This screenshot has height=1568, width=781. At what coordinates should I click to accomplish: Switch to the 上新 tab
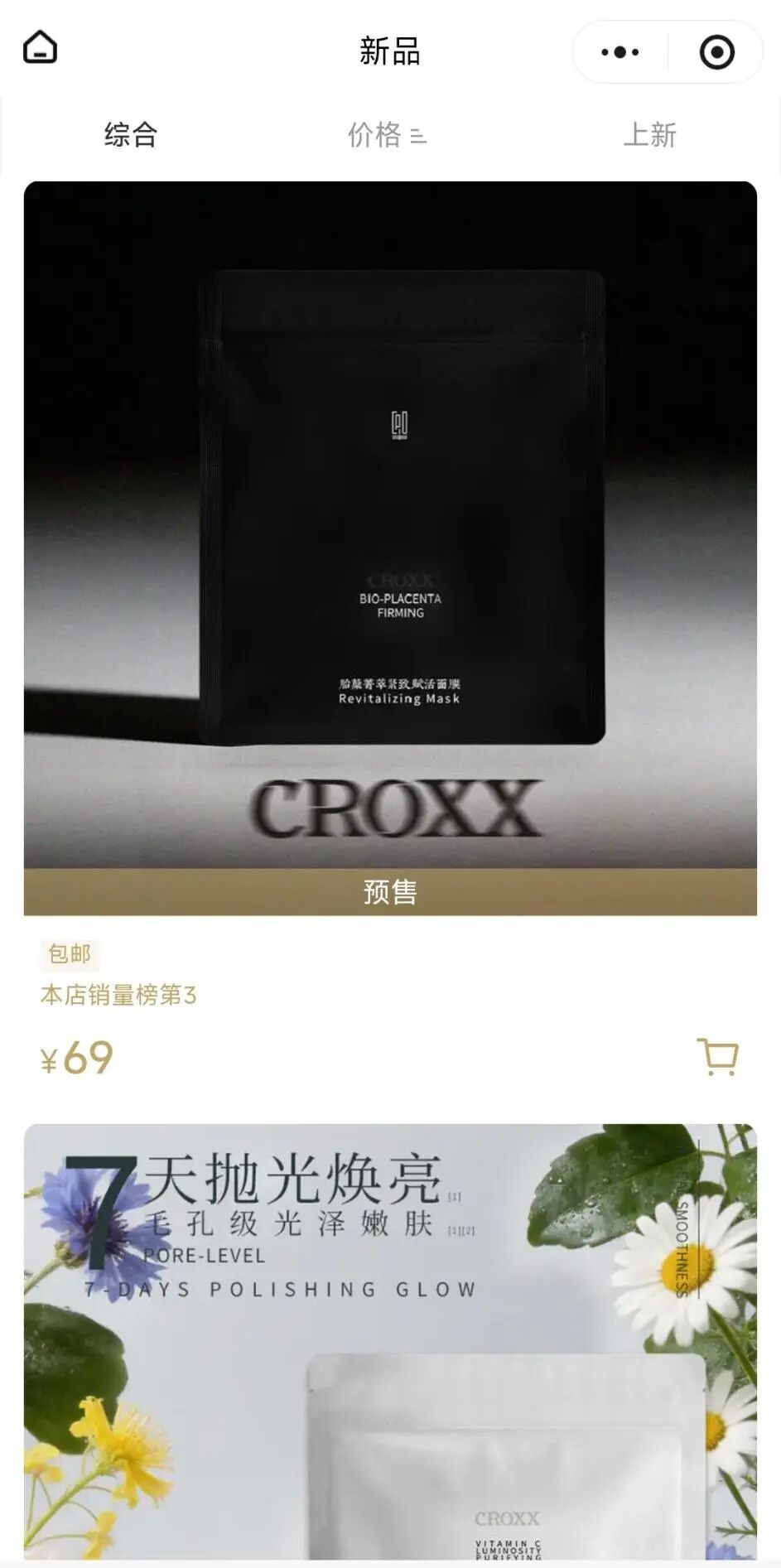[649, 135]
